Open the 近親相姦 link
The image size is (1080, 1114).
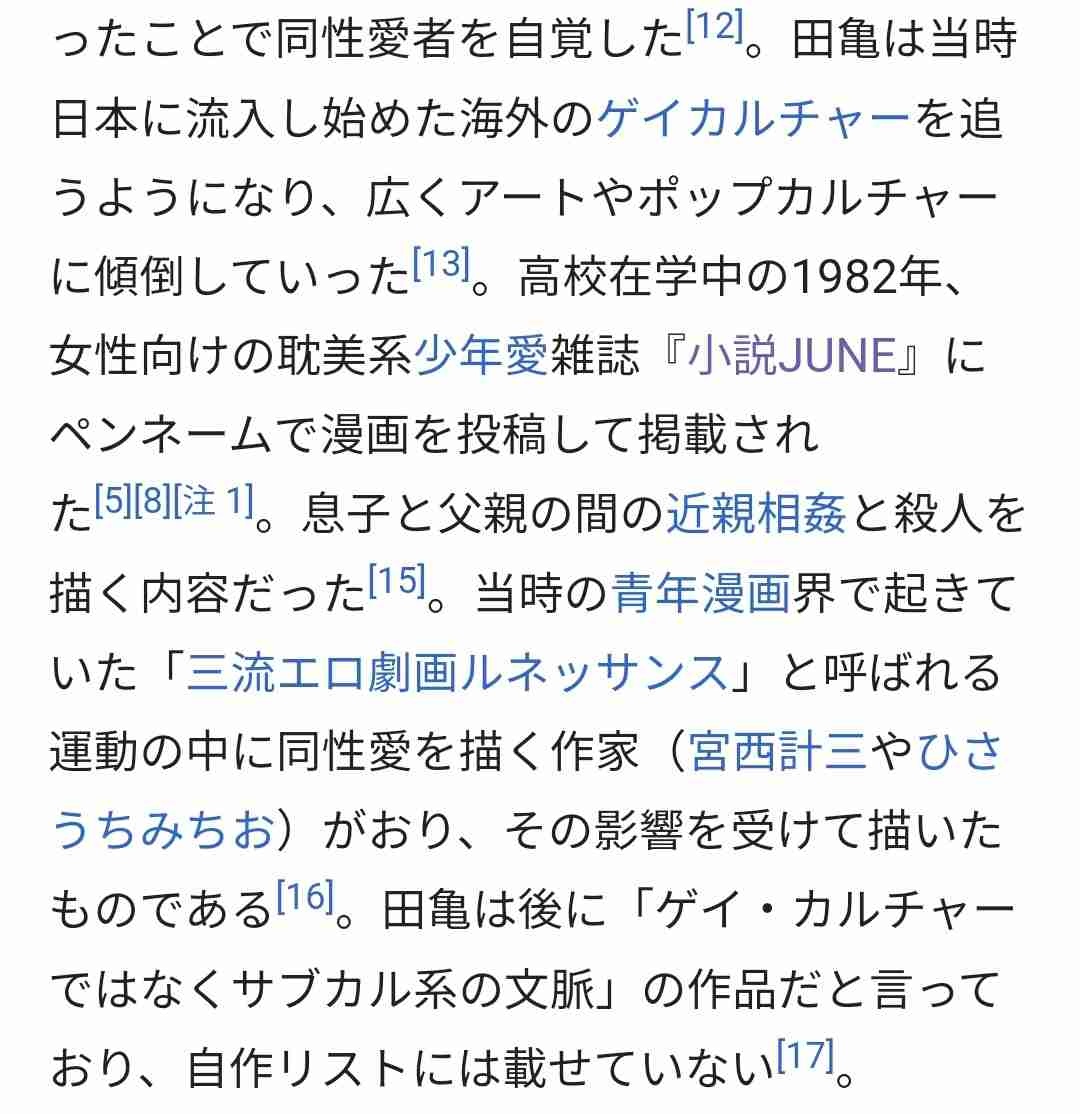(x=756, y=516)
